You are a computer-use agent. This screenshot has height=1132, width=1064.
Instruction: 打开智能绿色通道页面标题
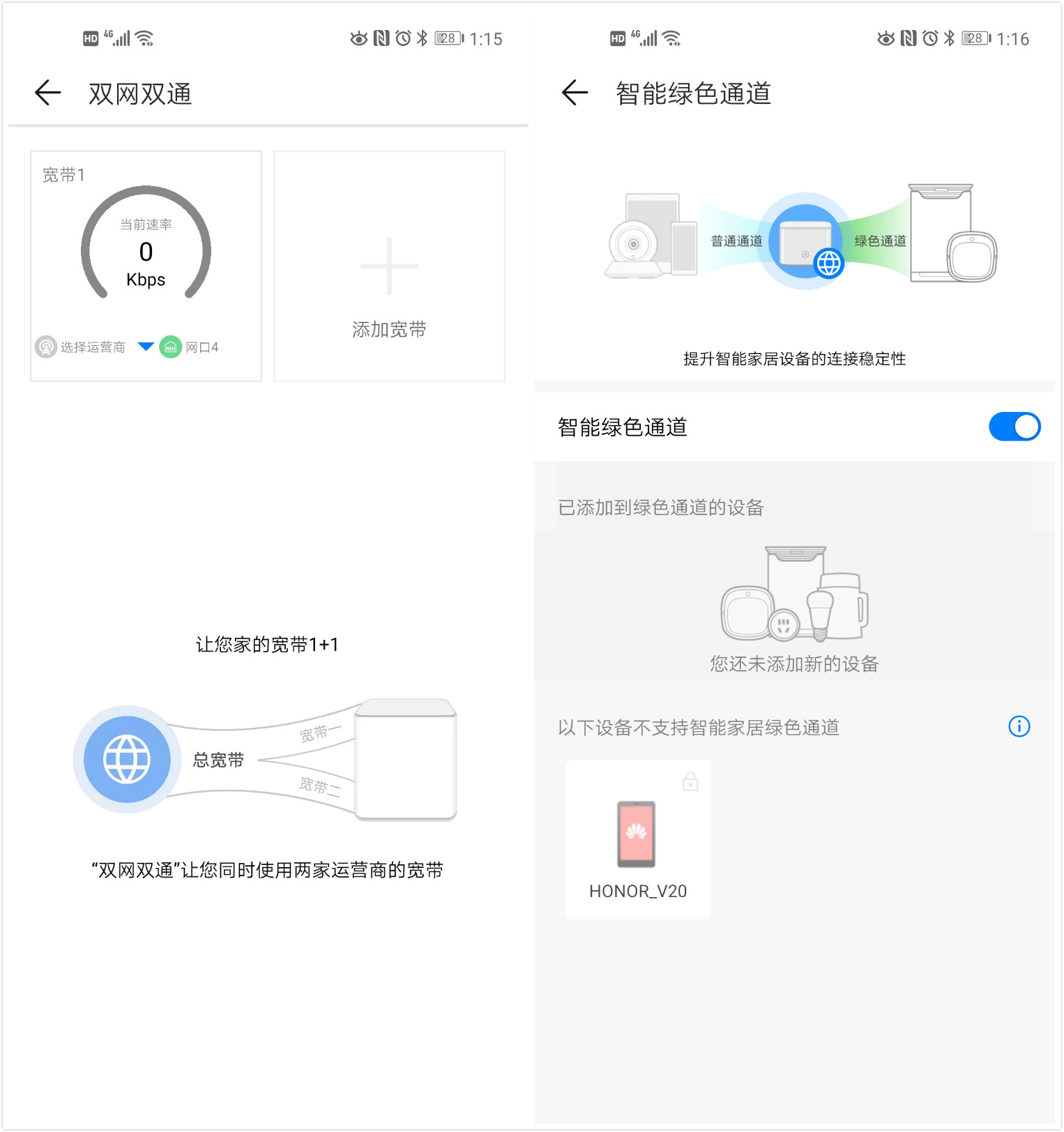point(692,93)
